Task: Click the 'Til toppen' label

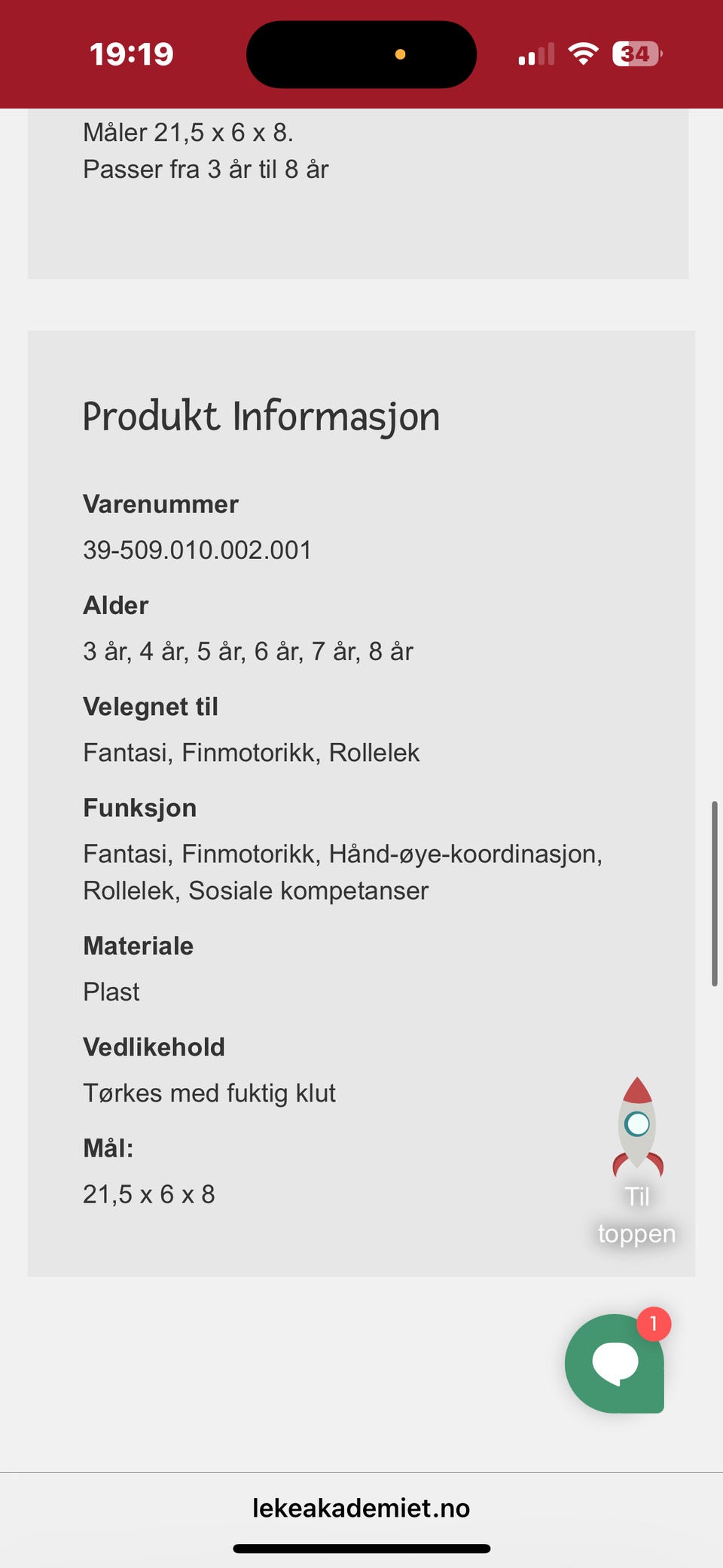Action: point(636,1215)
